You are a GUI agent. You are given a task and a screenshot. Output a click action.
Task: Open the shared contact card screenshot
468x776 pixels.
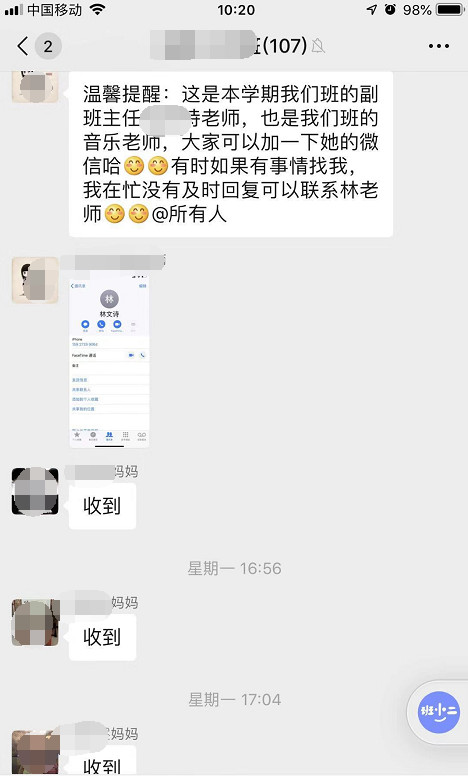109,360
